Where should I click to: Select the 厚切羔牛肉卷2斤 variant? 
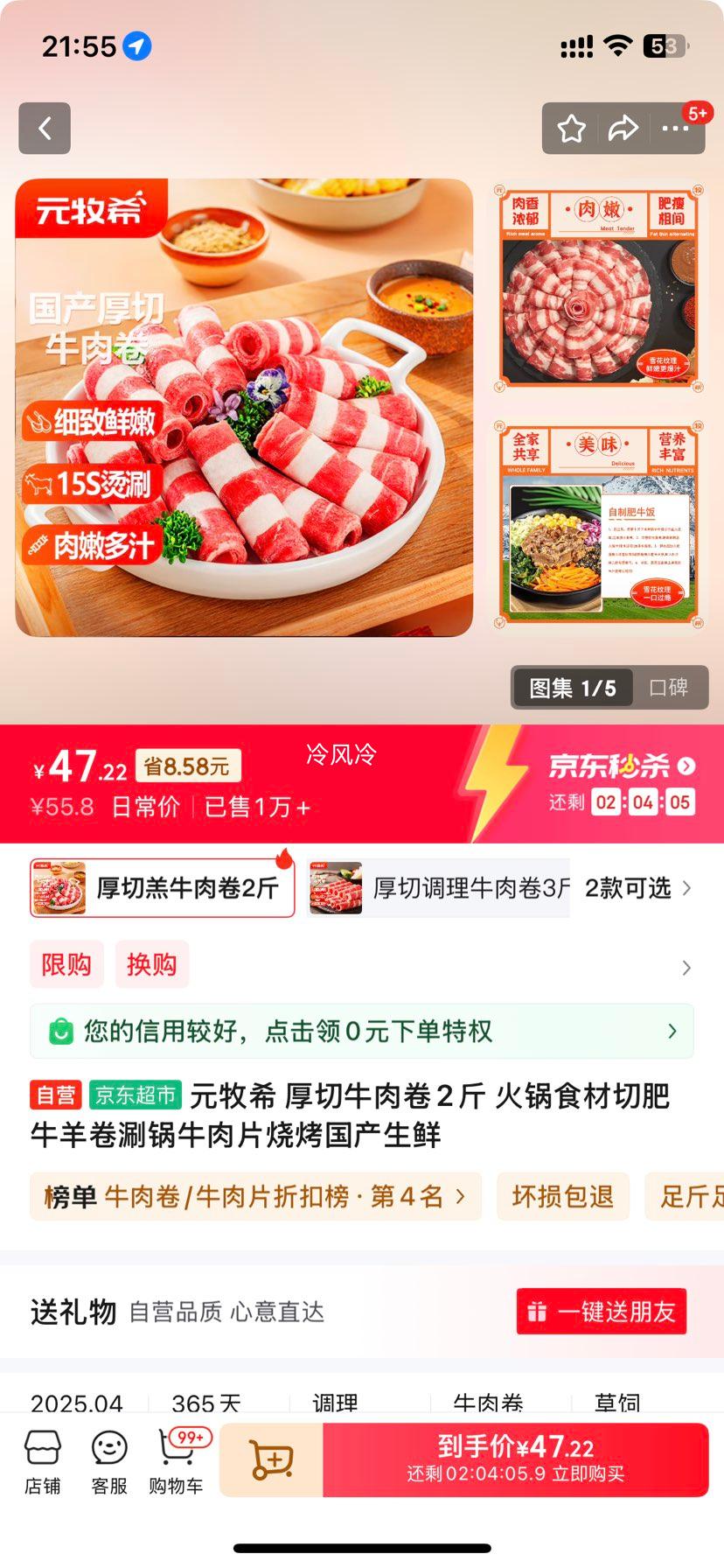point(162,887)
